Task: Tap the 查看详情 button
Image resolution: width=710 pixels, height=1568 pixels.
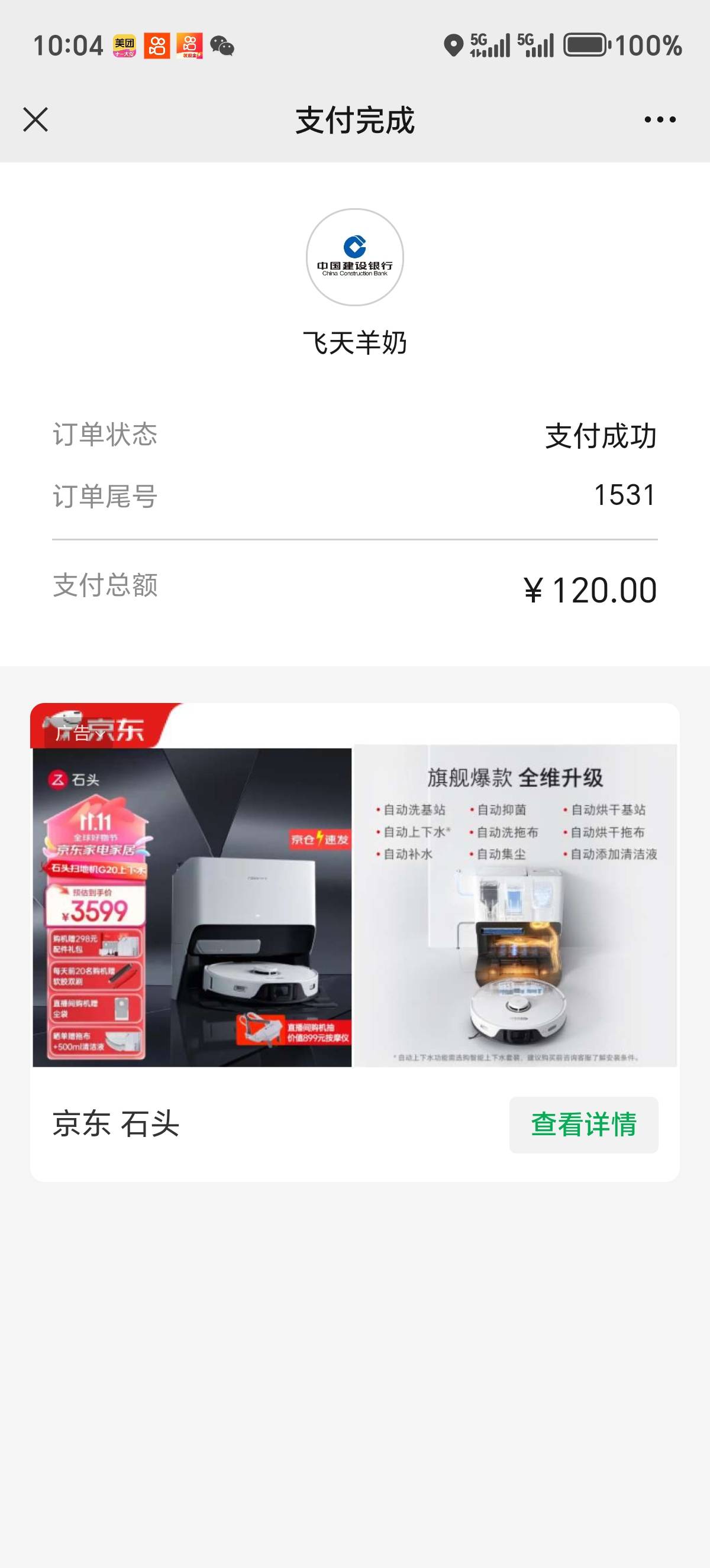Action: click(583, 1124)
